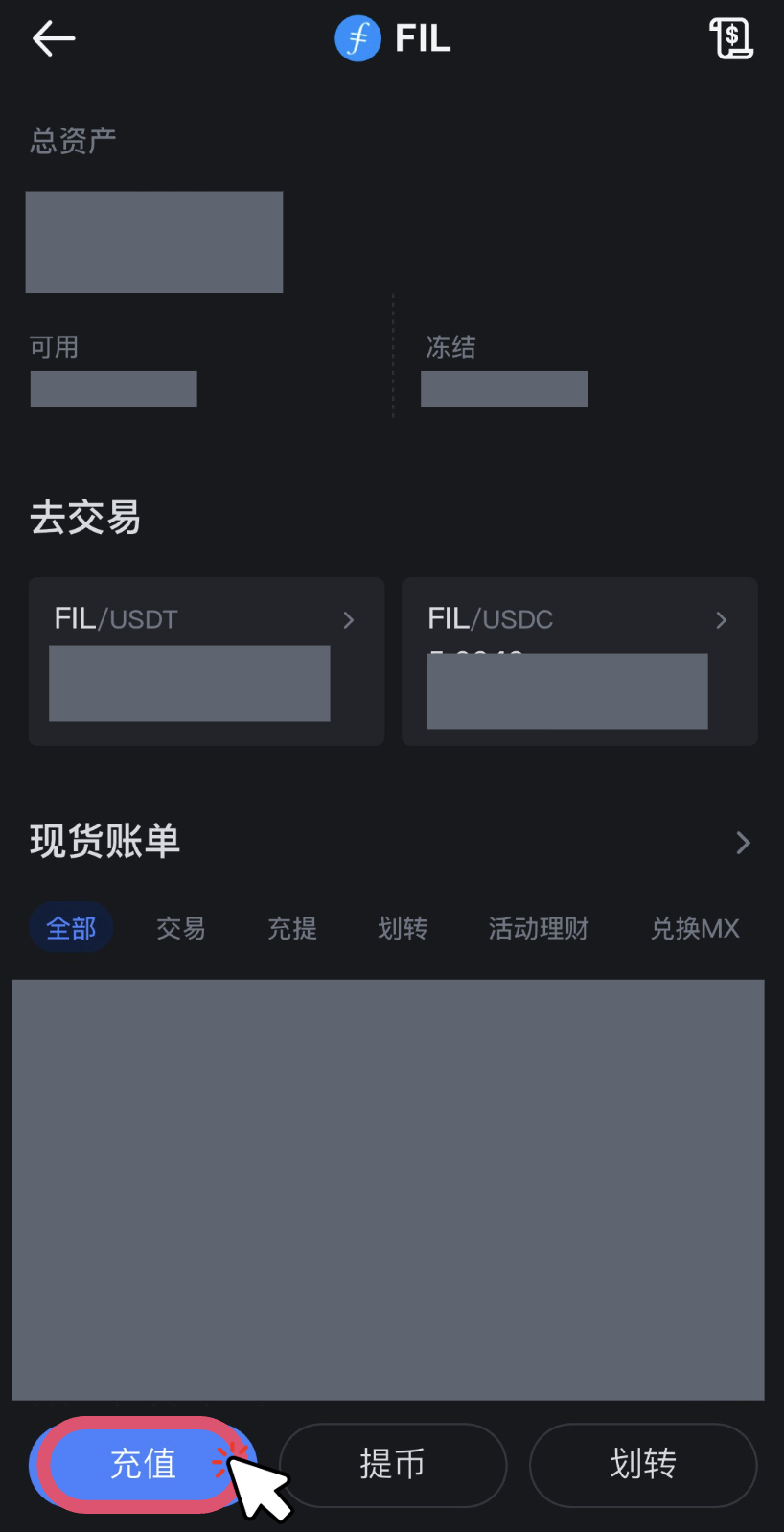Select the 活动理财 filter tab
The image size is (784, 1532).
coord(538,927)
